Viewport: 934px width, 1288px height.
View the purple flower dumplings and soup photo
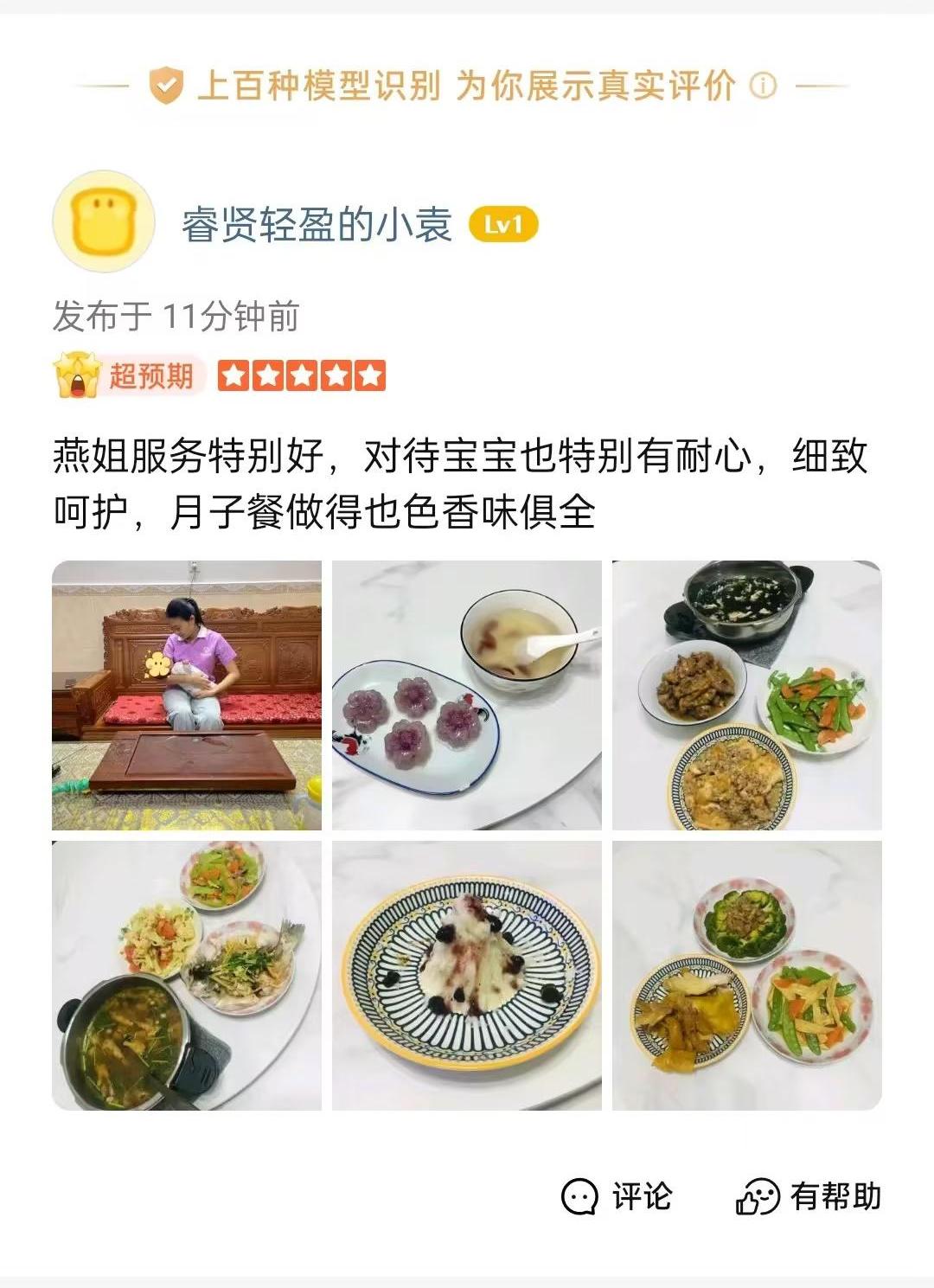coord(467,695)
